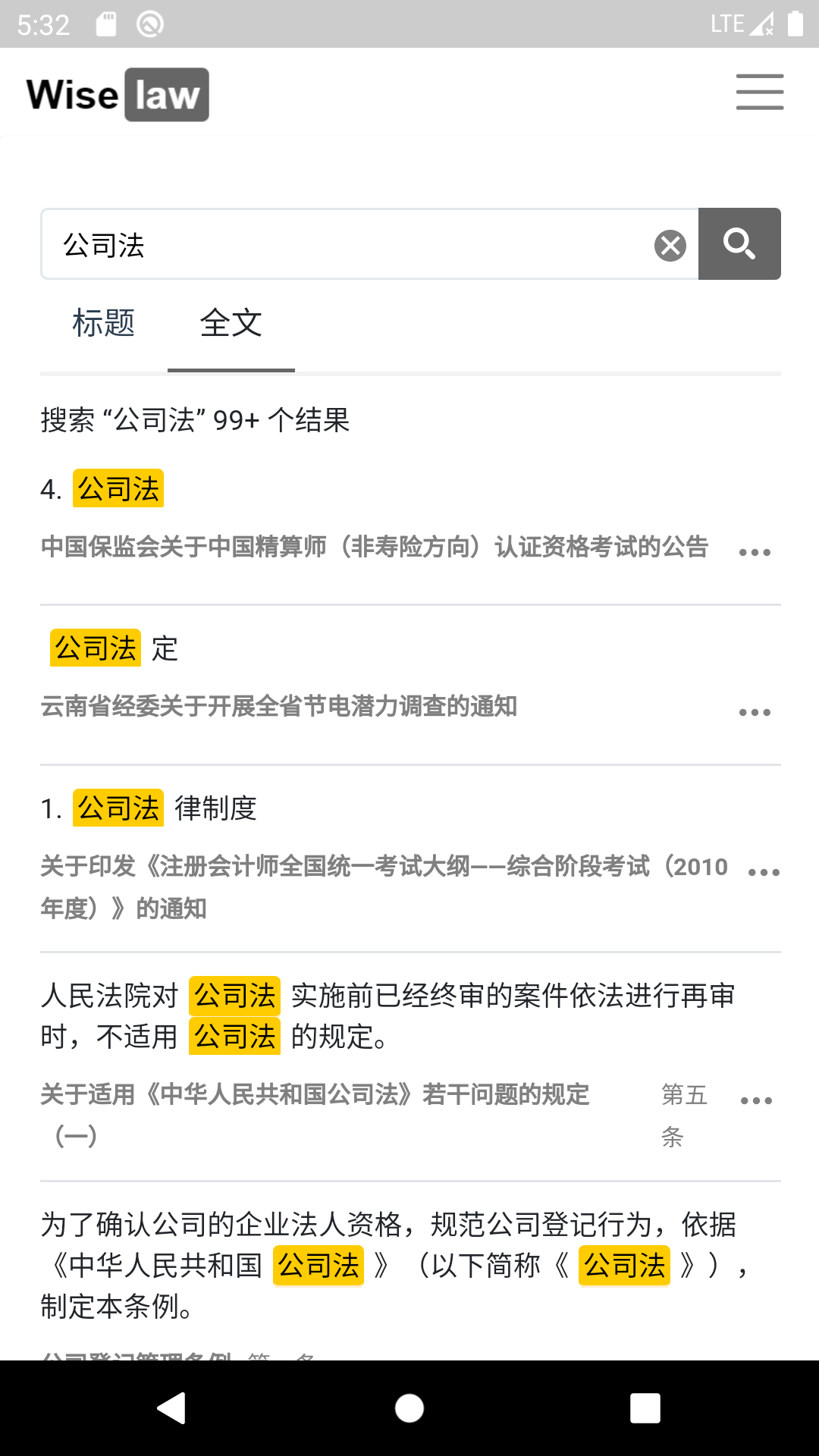Open result 关于适用《中华人民共和国公司法》若干问题的规定
This screenshot has width=819, height=1456.
(x=315, y=1096)
